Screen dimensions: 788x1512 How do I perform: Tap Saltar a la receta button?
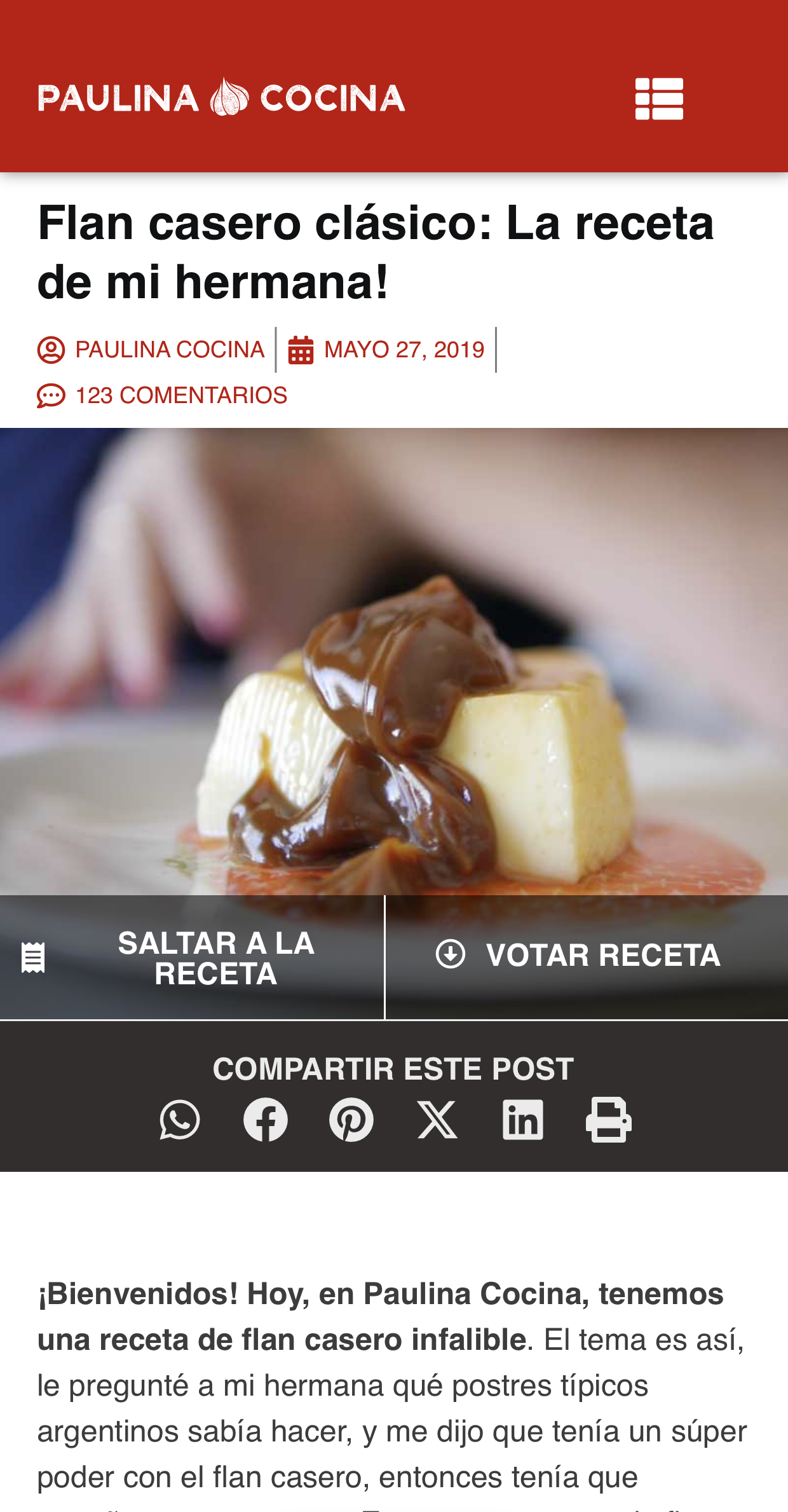(x=192, y=958)
